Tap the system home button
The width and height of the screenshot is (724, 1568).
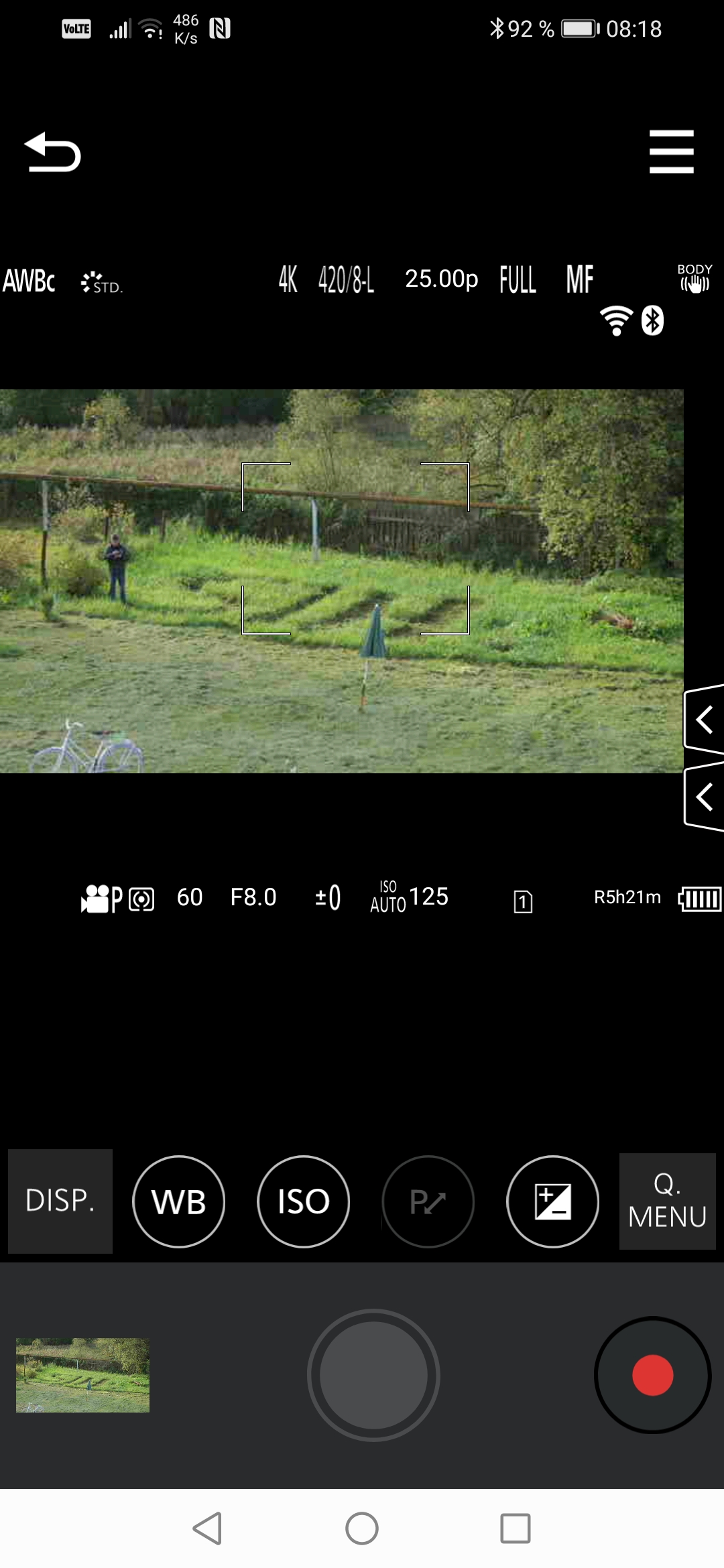pyautogui.click(x=362, y=1528)
